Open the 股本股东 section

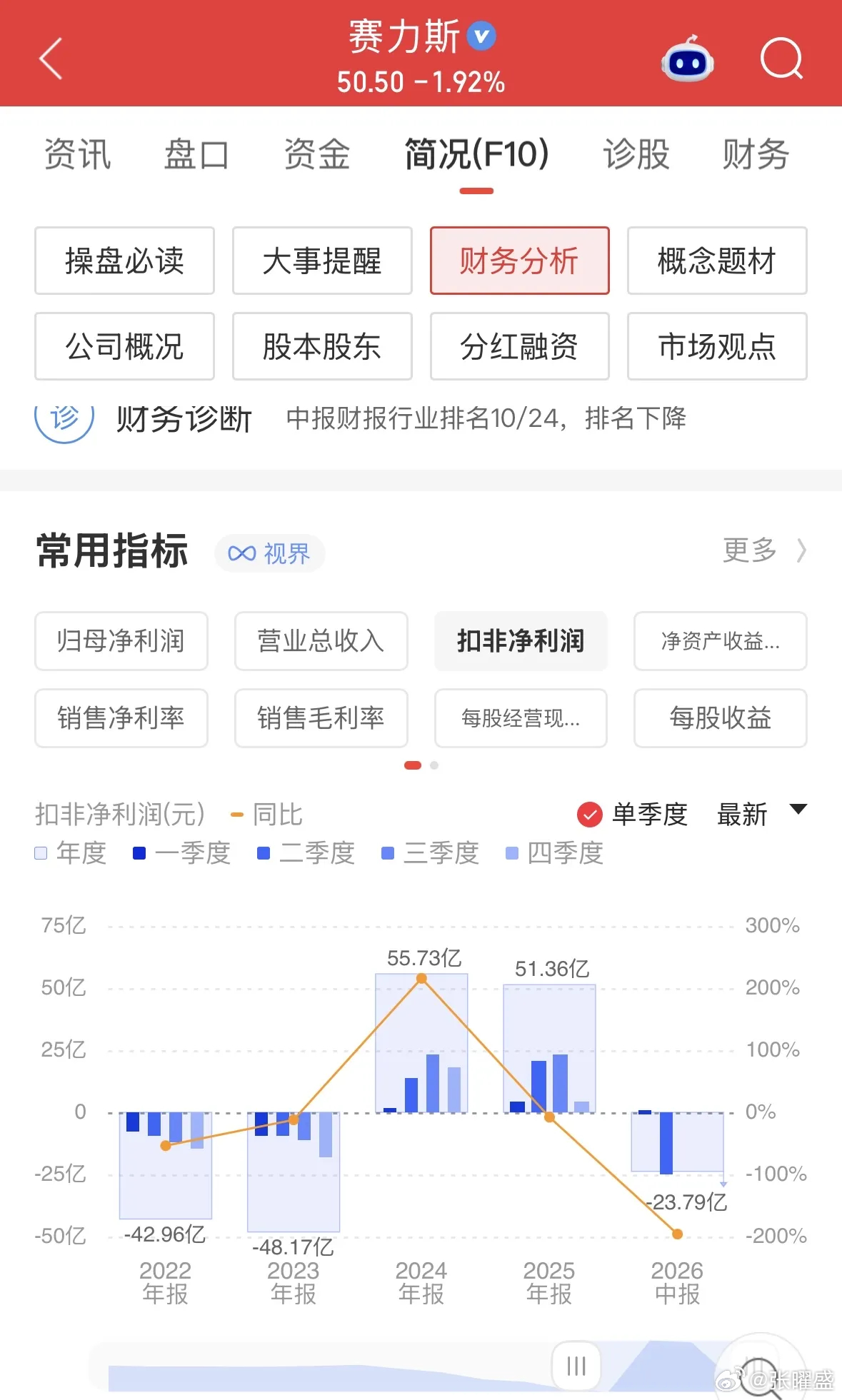(x=322, y=346)
